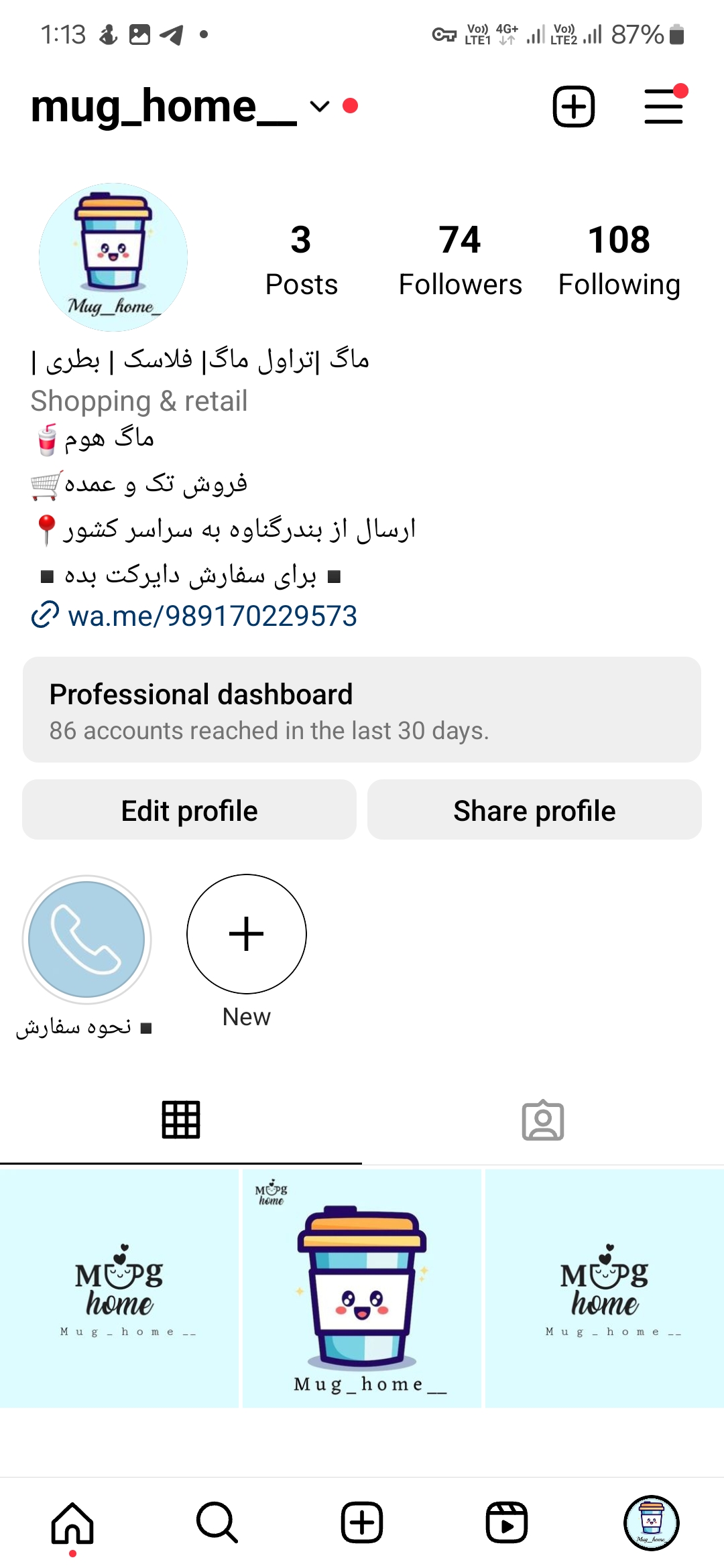Tap Edit profile

tap(190, 810)
